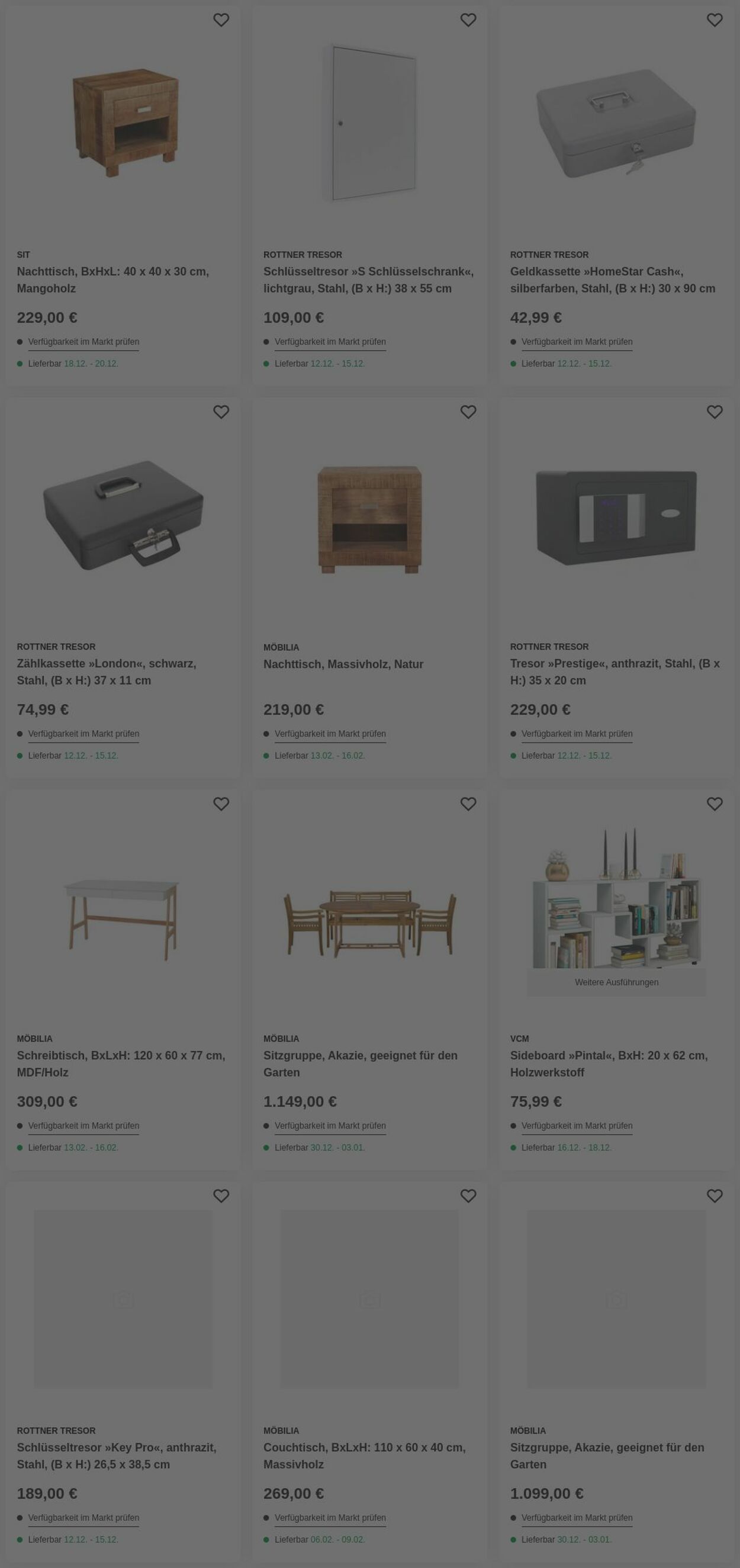Check store availability for Sitzgruppe priced 1.149,00 €

330,1126
